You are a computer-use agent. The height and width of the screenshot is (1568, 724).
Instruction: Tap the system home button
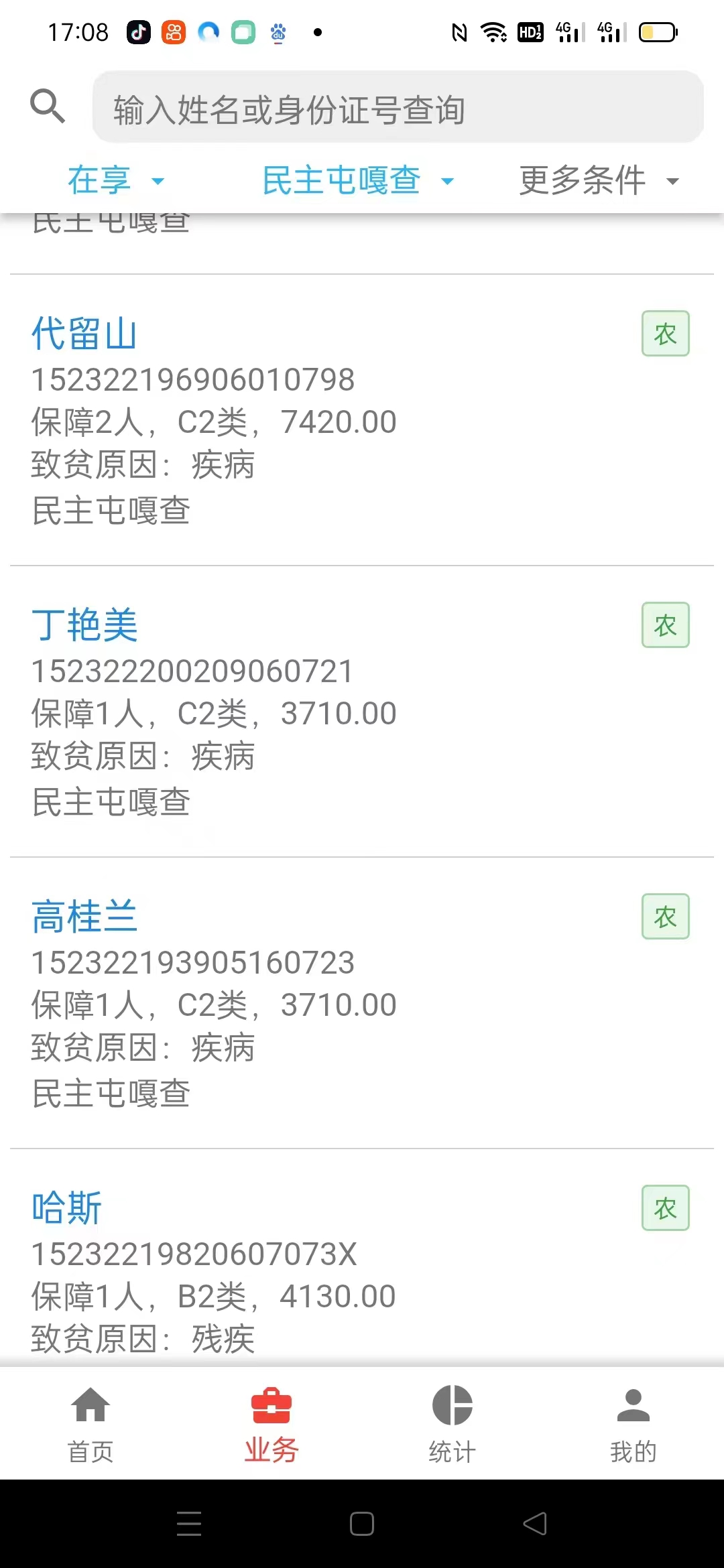(x=362, y=1524)
